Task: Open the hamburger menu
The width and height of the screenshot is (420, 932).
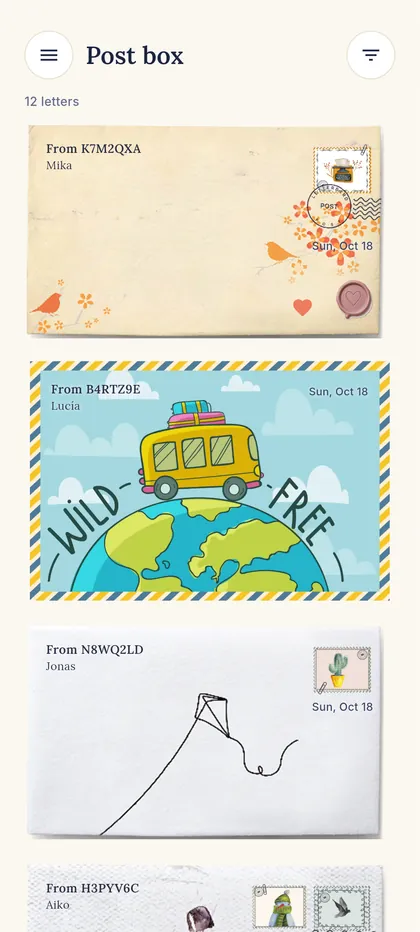Action: tap(49, 55)
